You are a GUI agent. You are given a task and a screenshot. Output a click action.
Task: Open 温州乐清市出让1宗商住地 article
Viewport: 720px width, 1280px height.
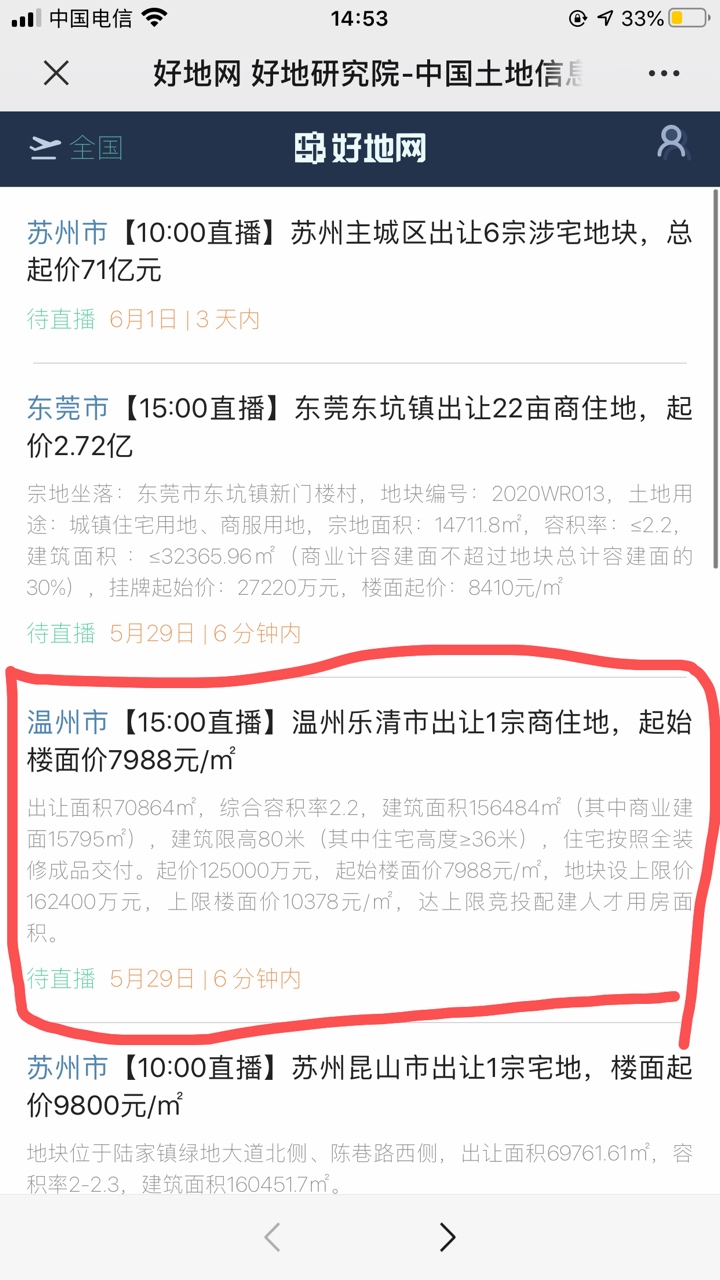pos(359,741)
